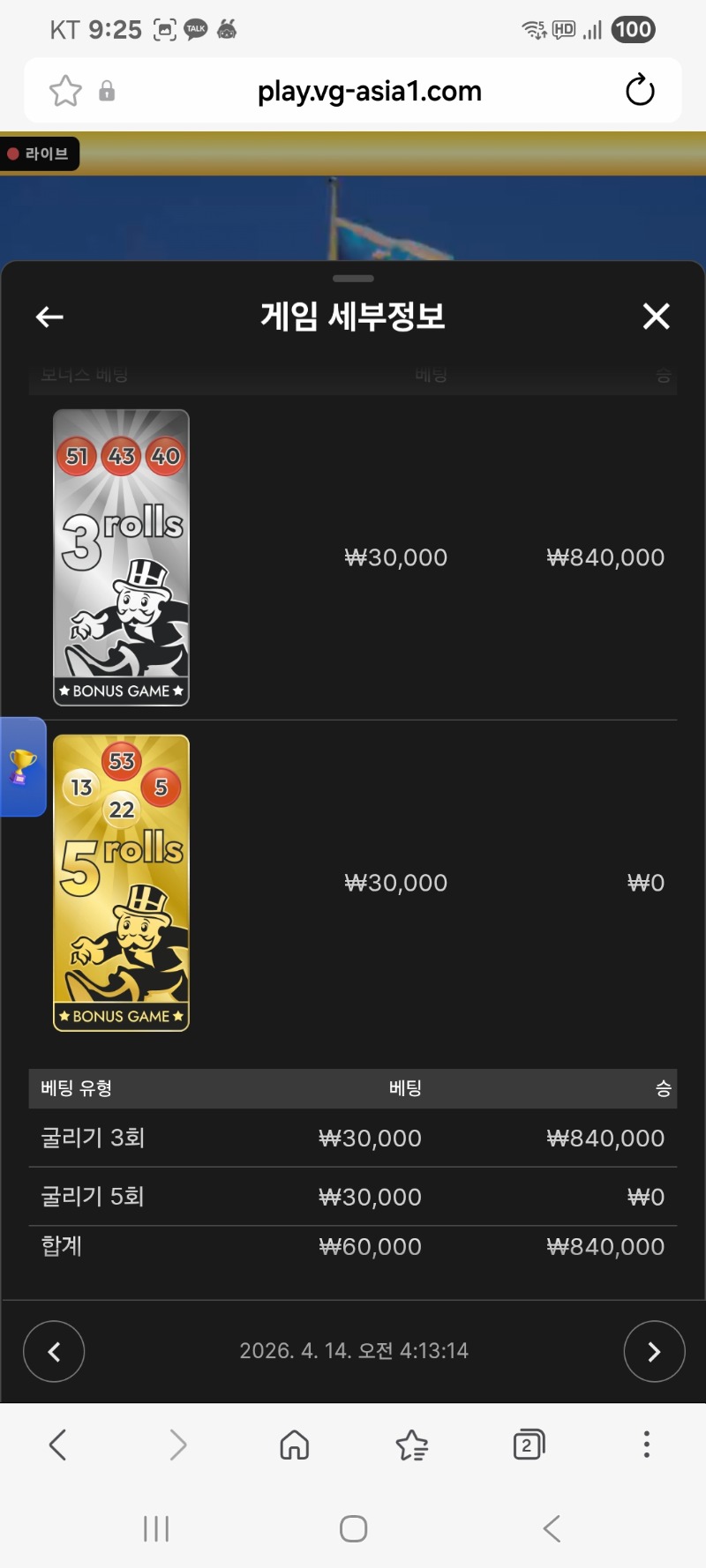Open the trophy side tab
706x1568 pixels.
click(x=22, y=766)
